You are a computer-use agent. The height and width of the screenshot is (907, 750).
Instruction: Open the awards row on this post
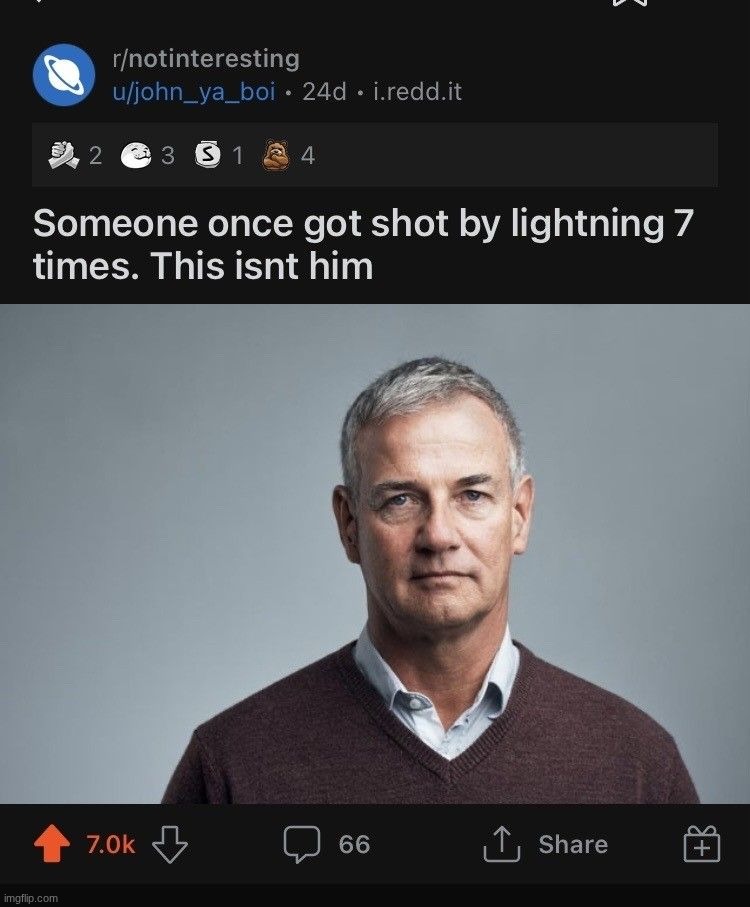tap(374, 155)
